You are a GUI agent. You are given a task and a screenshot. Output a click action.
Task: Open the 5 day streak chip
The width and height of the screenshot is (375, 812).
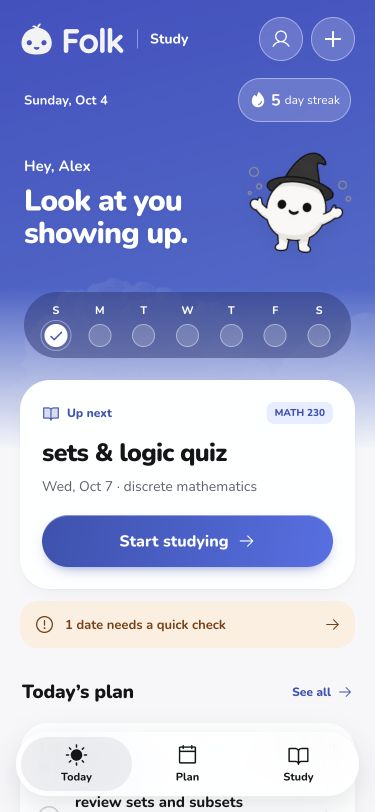(294, 100)
